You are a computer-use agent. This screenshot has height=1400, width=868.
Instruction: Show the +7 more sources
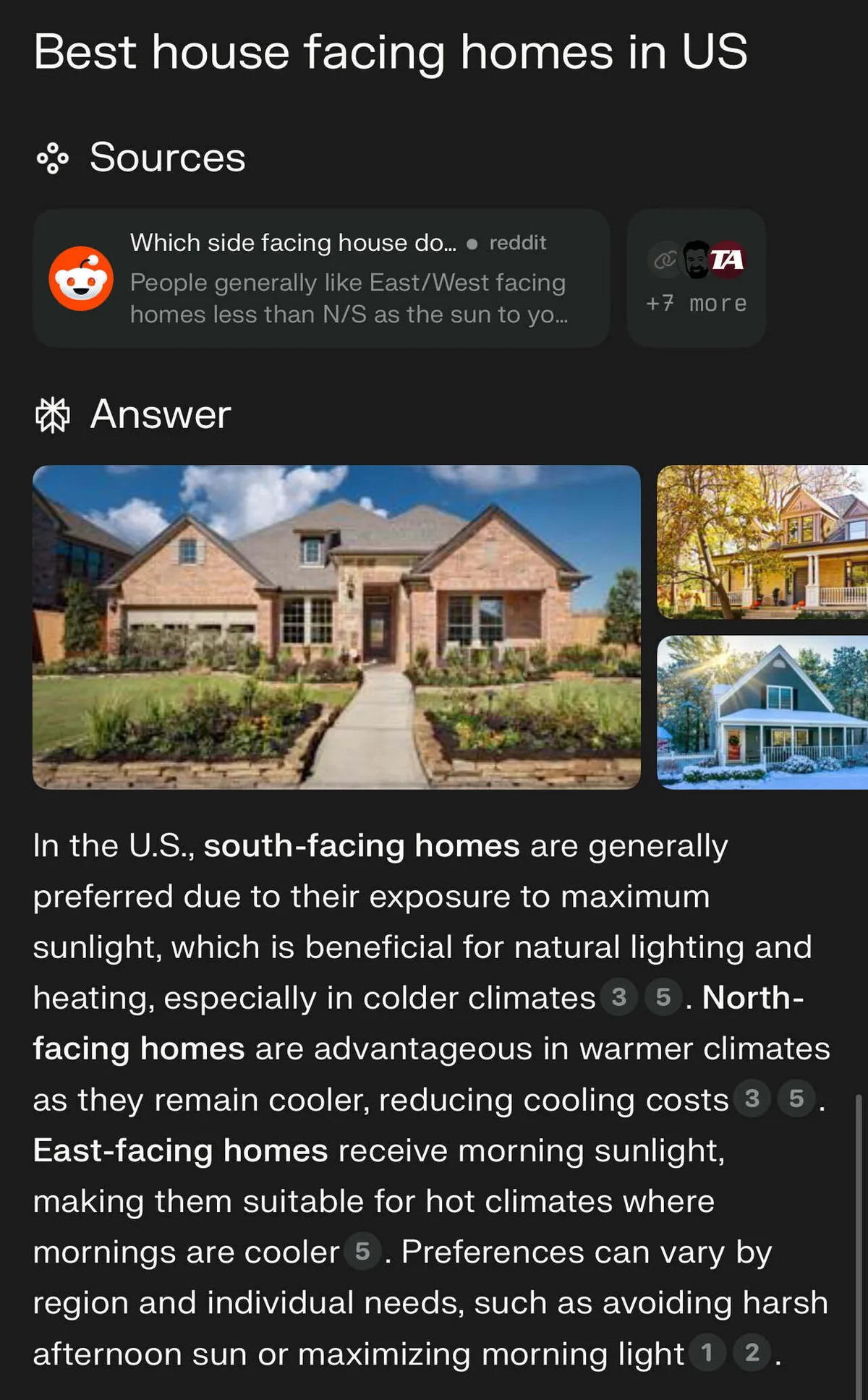(x=696, y=278)
